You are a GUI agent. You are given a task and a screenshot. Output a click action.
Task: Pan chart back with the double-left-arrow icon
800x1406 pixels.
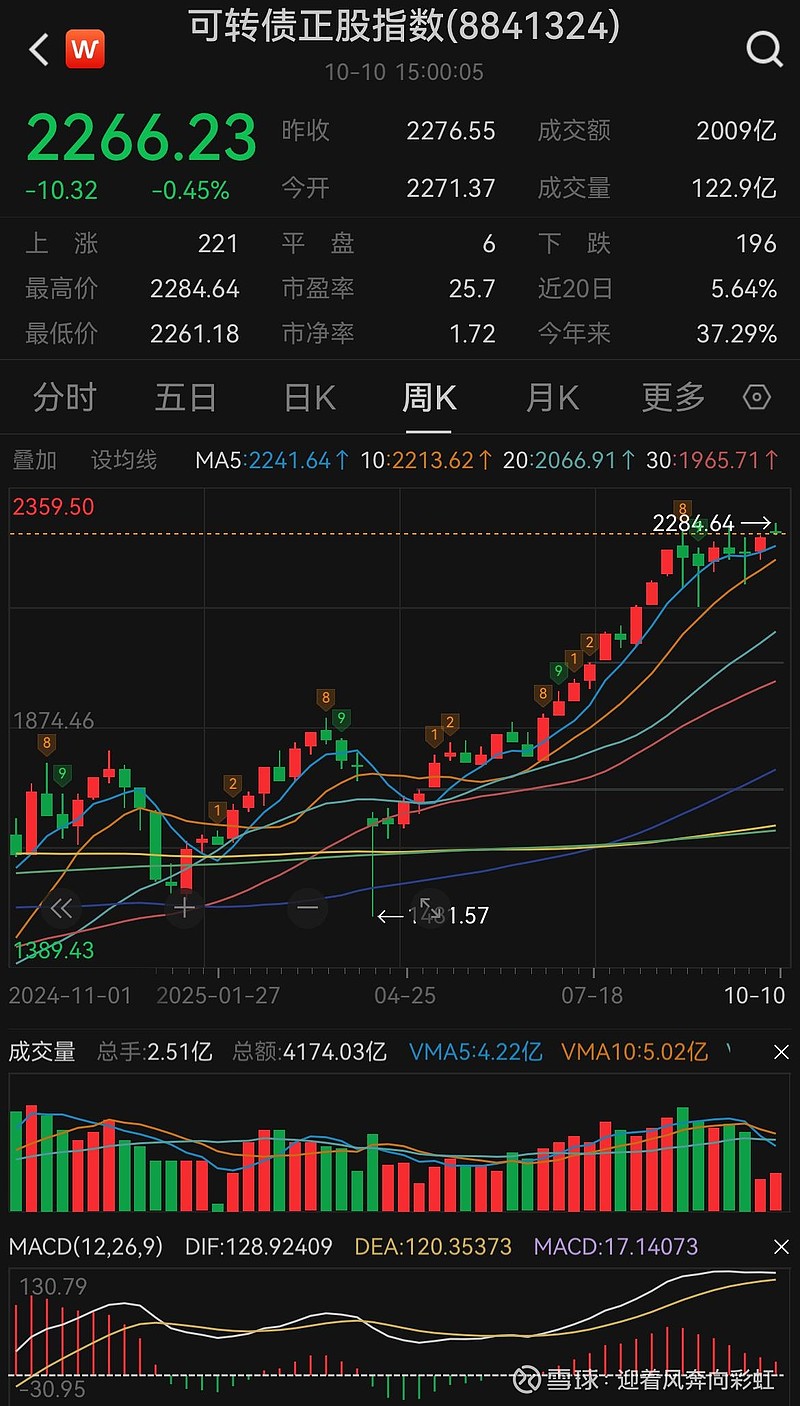pos(61,908)
